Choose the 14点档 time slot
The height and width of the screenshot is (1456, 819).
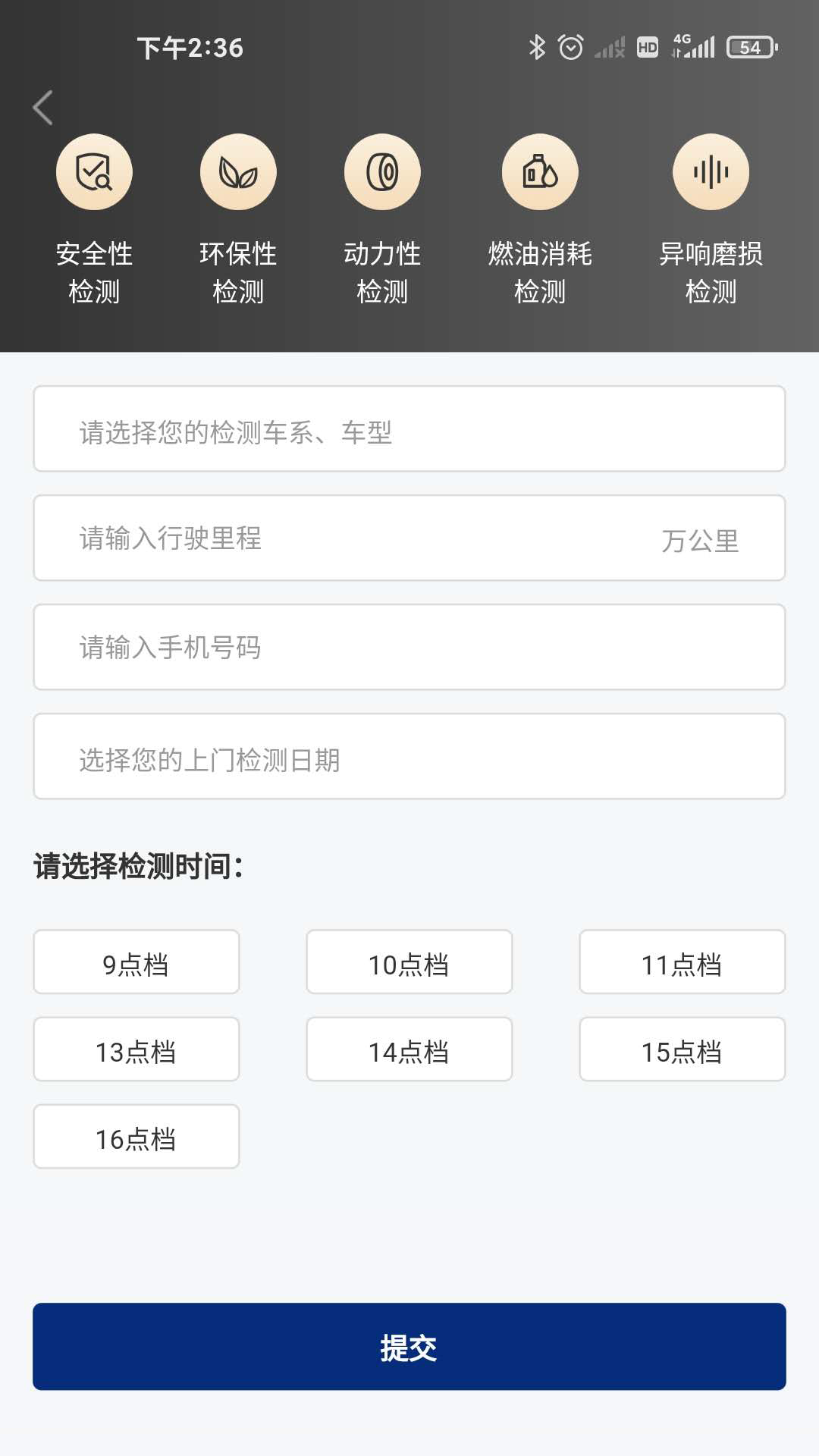click(409, 1050)
